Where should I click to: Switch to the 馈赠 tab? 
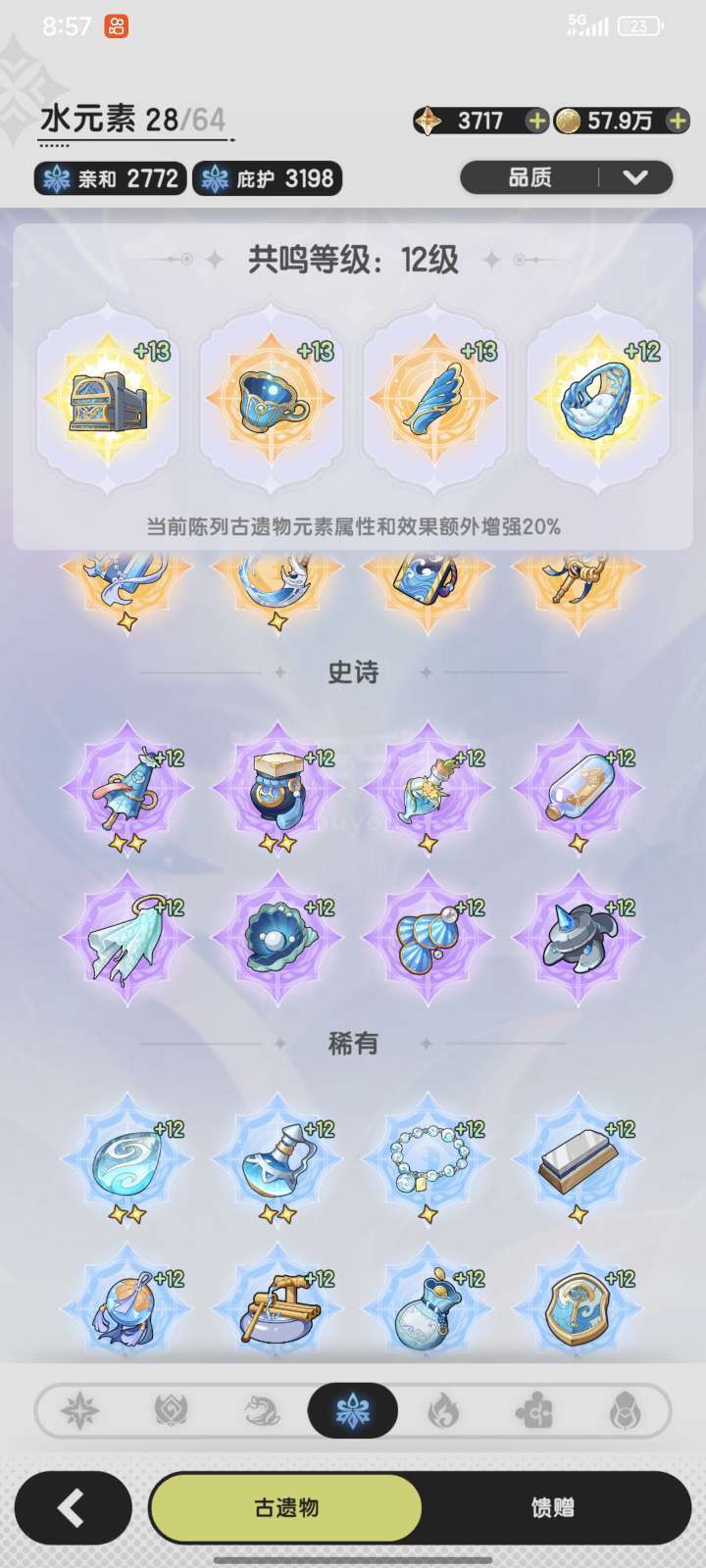click(x=552, y=1508)
